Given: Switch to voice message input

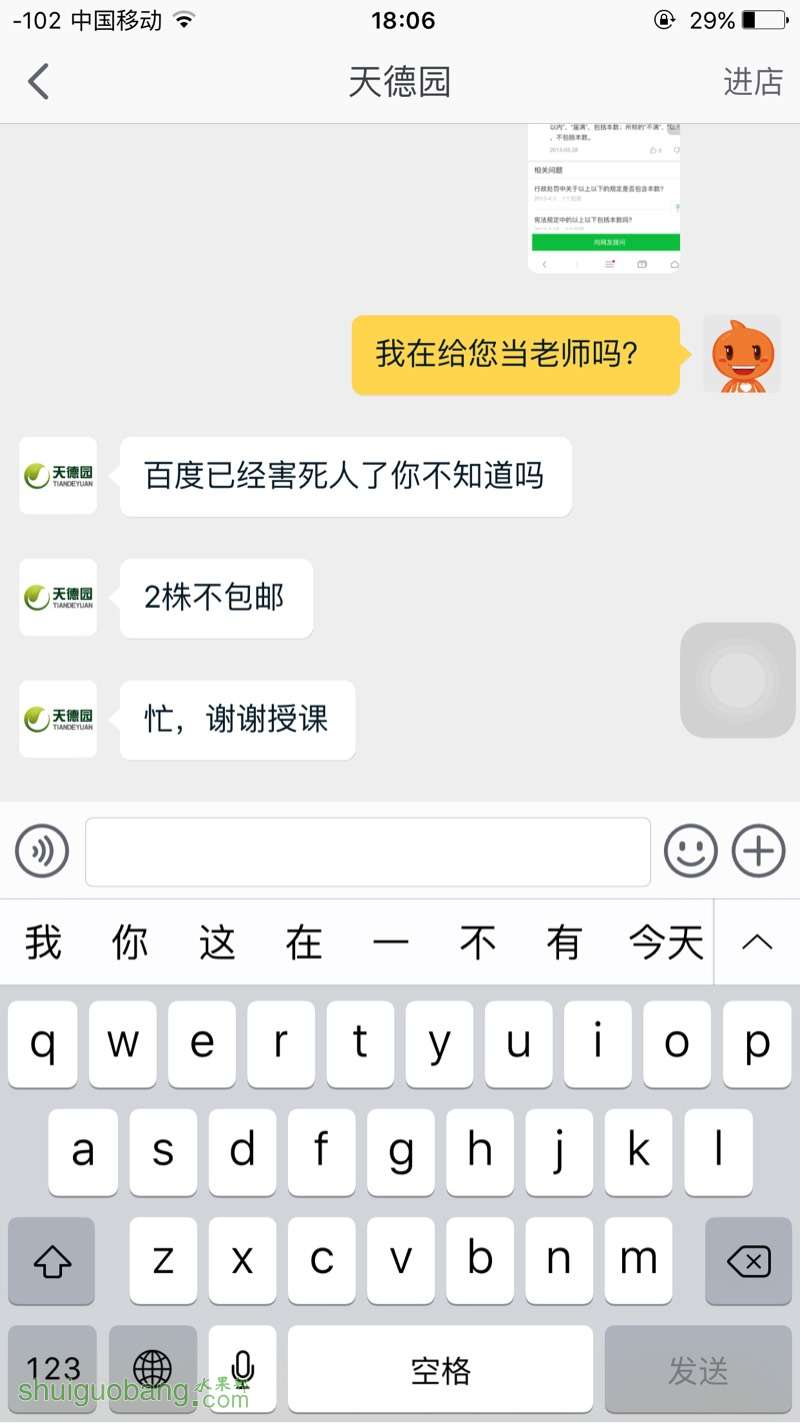Looking at the screenshot, I should [x=42, y=852].
